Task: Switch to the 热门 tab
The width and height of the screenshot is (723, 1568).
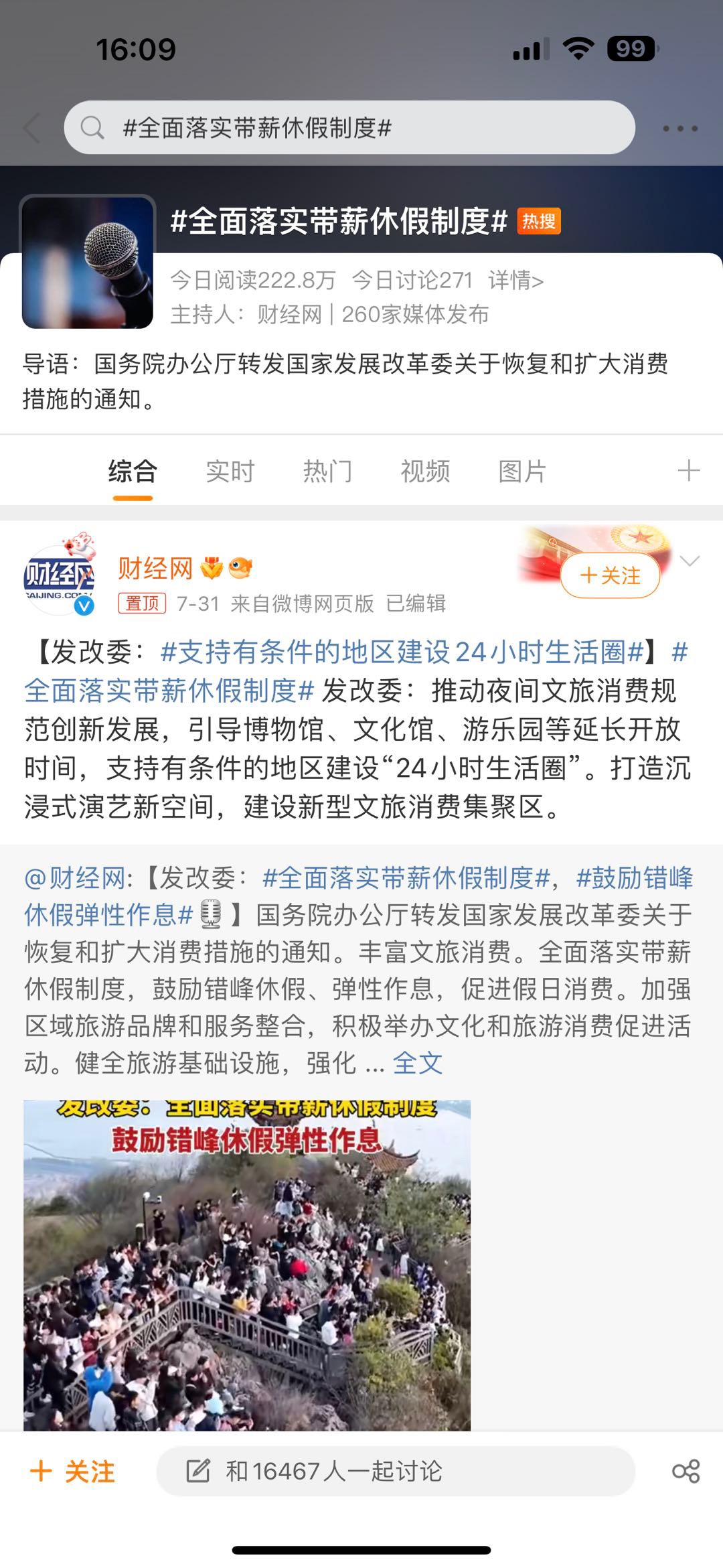Action: click(327, 472)
